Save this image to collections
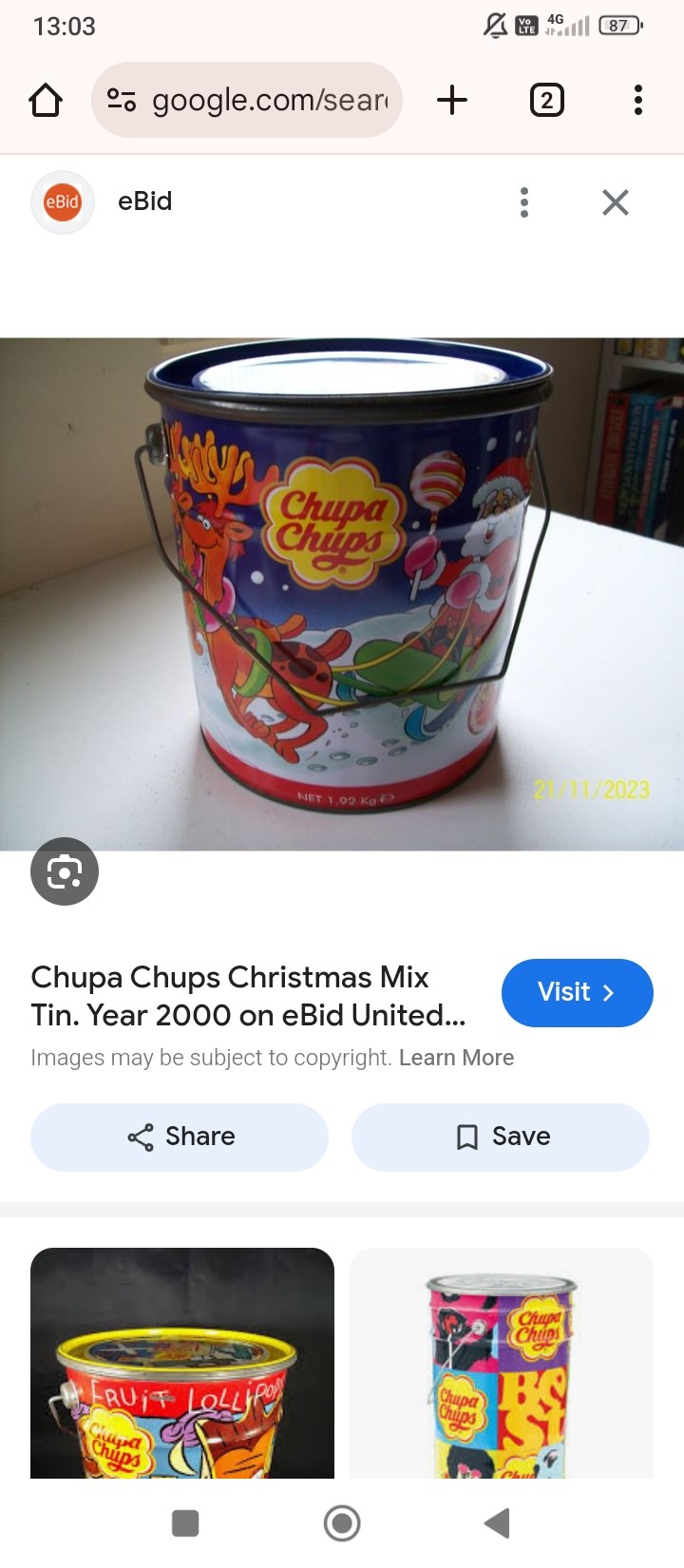Image resolution: width=684 pixels, height=1568 pixels. point(501,1137)
